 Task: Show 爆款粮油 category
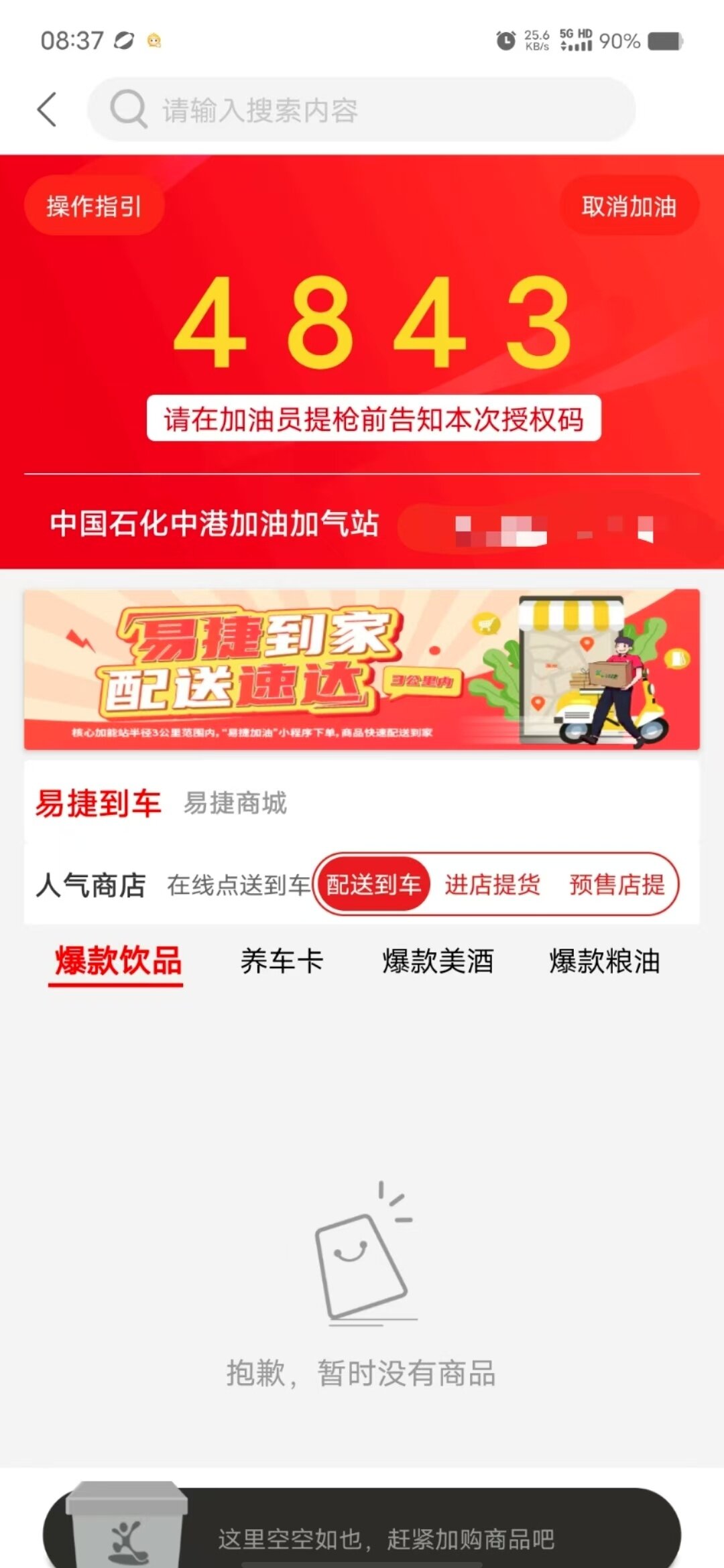pyautogui.click(x=605, y=961)
